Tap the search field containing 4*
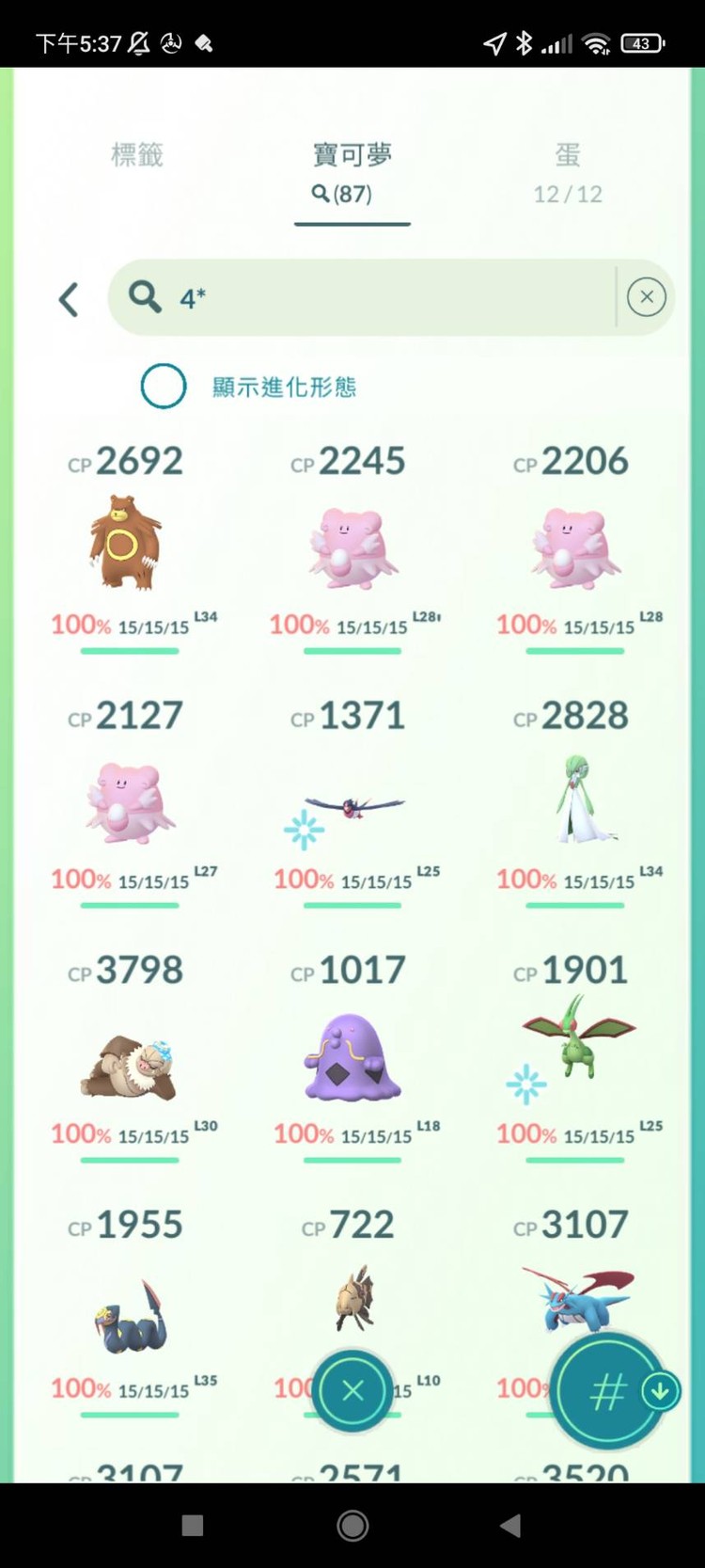Screen dimensions: 705x1568 click(x=376, y=297)
